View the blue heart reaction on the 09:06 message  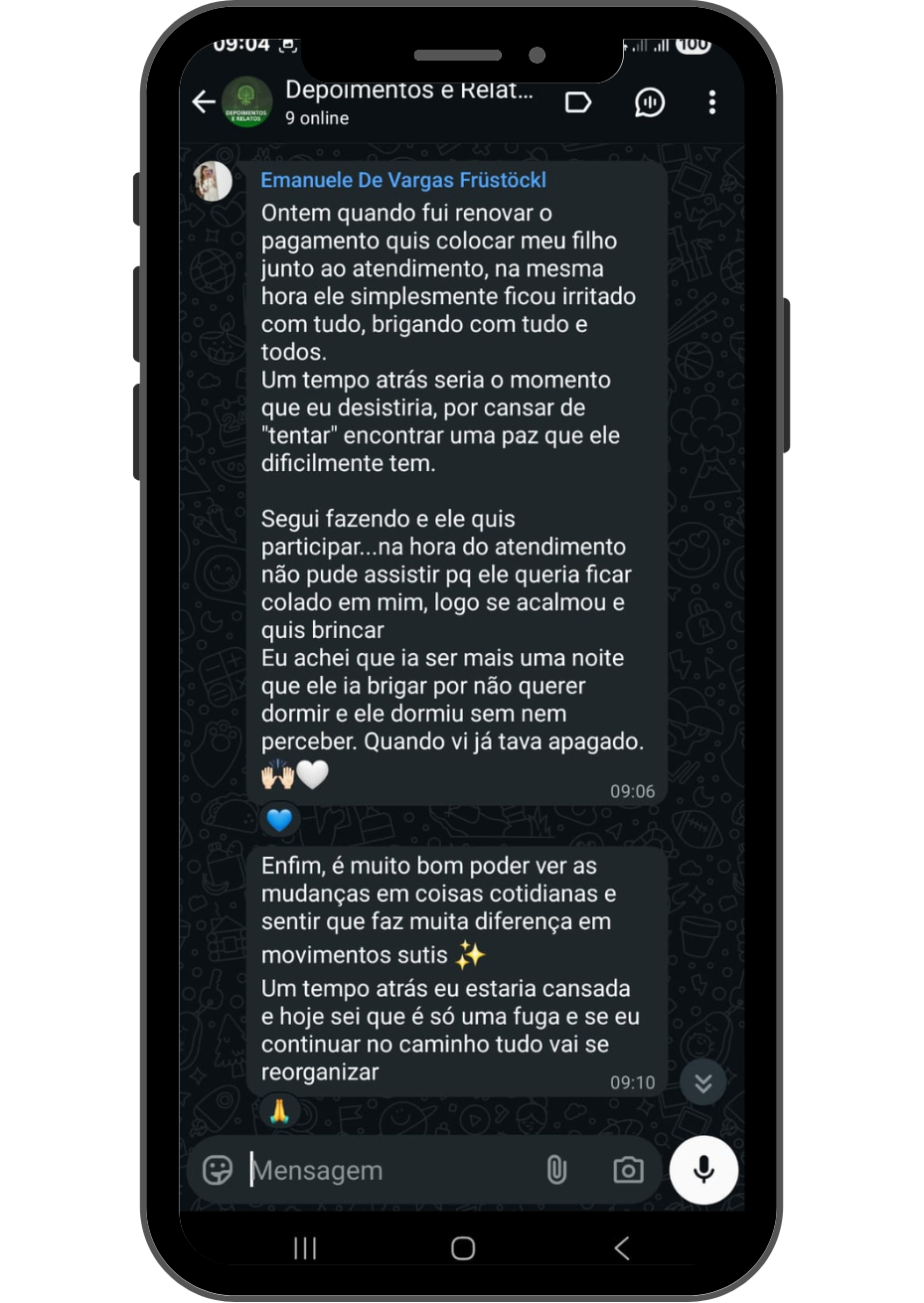pyautogui.click(x=280, y=820)
